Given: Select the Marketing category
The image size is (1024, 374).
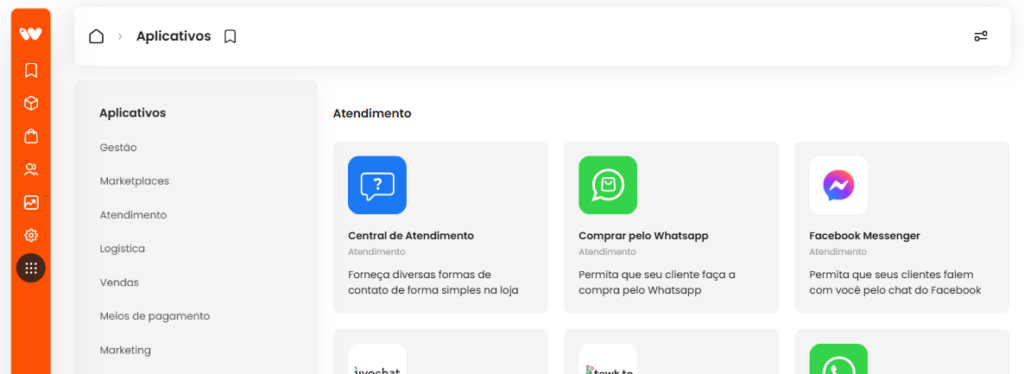Looking at the screenshot, I should pos(125,350).
